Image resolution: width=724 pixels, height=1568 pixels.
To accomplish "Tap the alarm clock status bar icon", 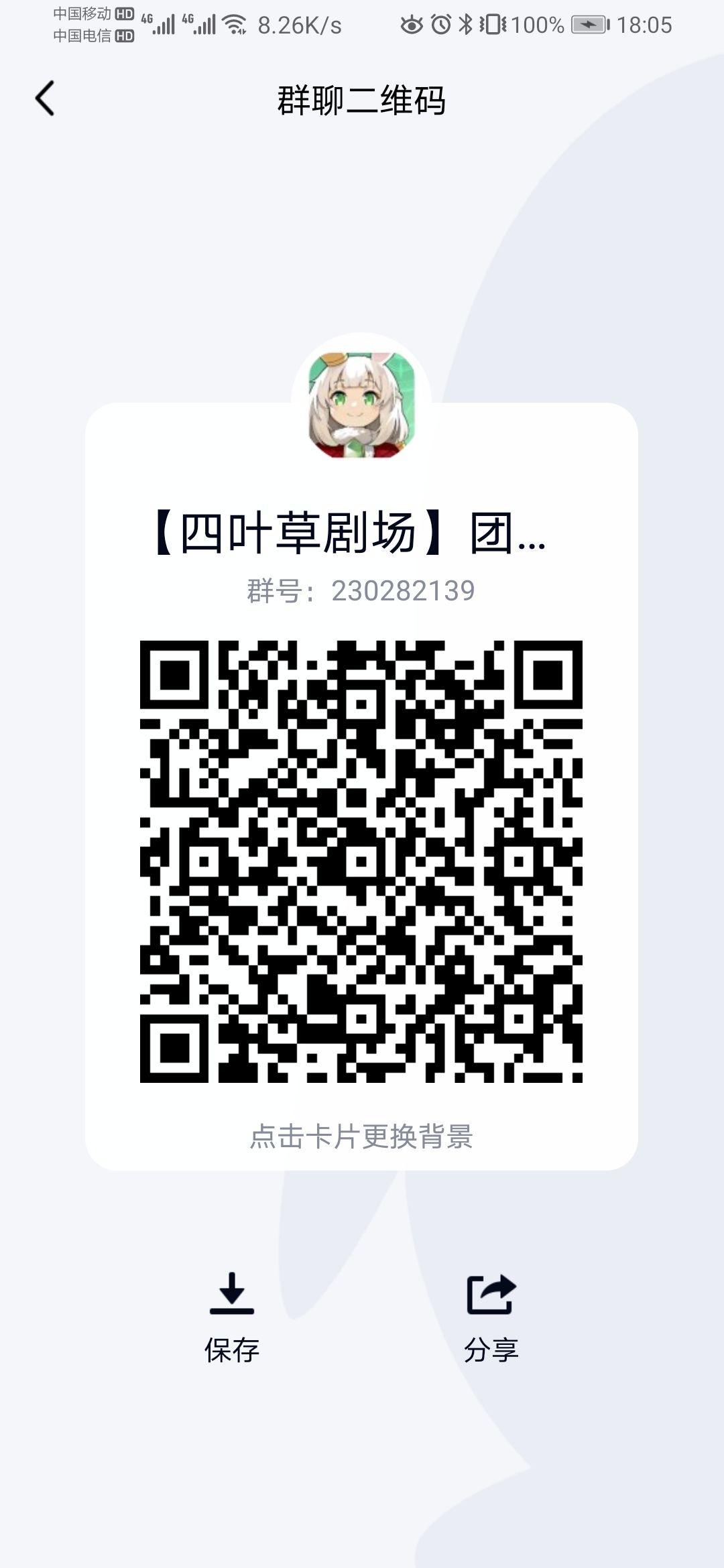I will click(x=439, y=24).
